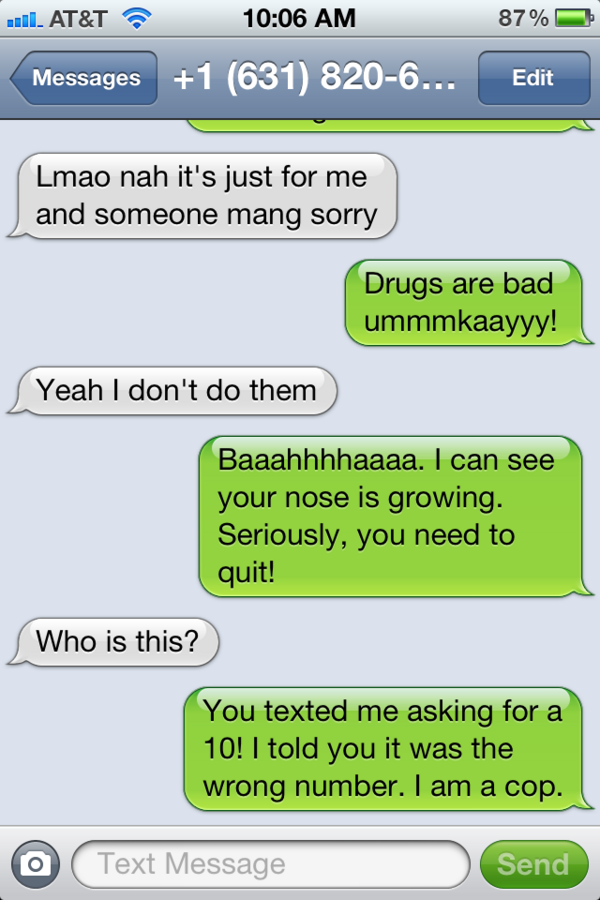Focus the Text Message field
Image resolution: width=600 pixels, height=900 pixels.
click(x=270, y=864)
